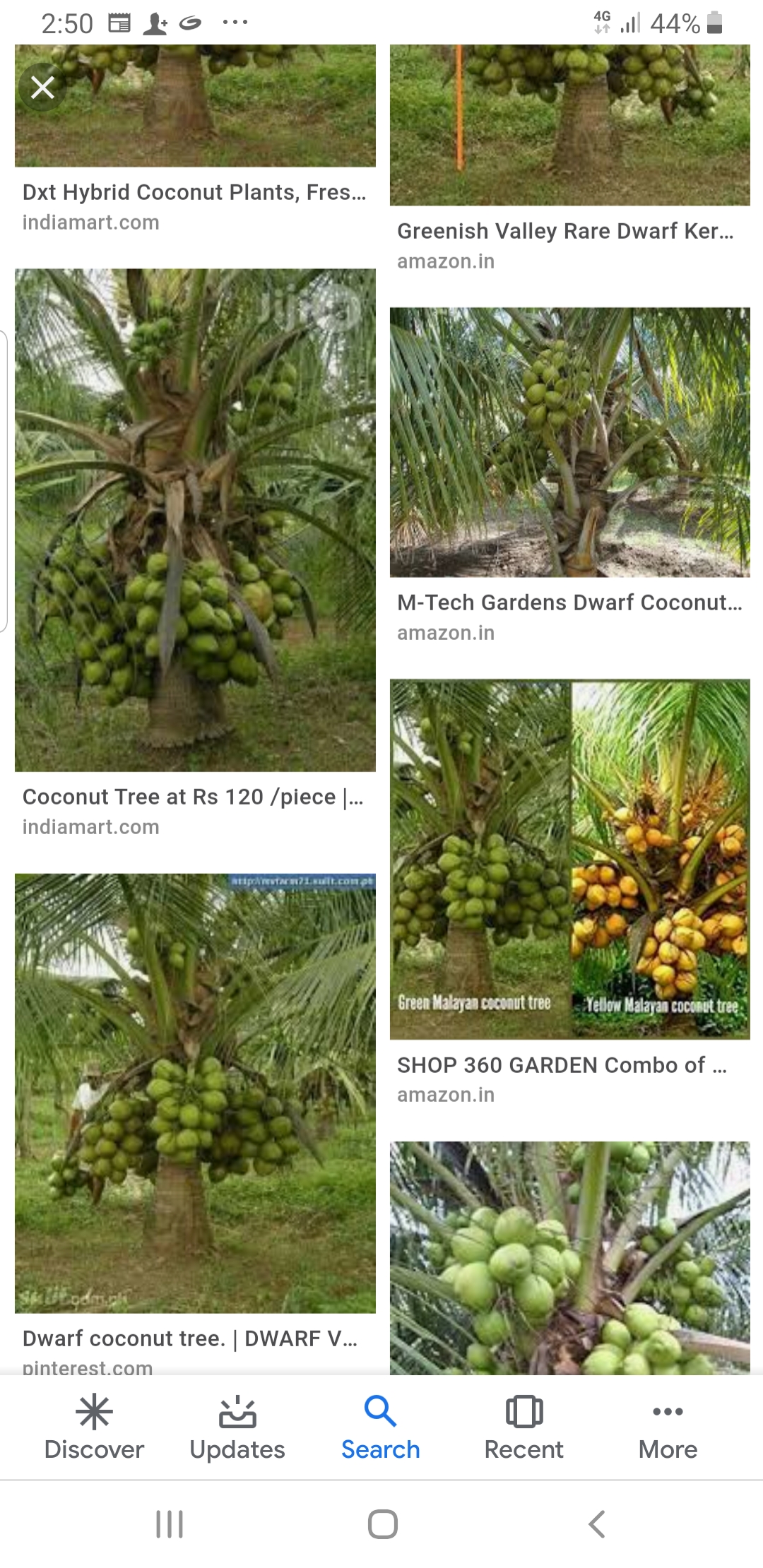Screen dimensions: 763x1568
Task: Open Dxt Hybrid Coconut Plants result
Action: pyautogui.click(x=194, y=192)
